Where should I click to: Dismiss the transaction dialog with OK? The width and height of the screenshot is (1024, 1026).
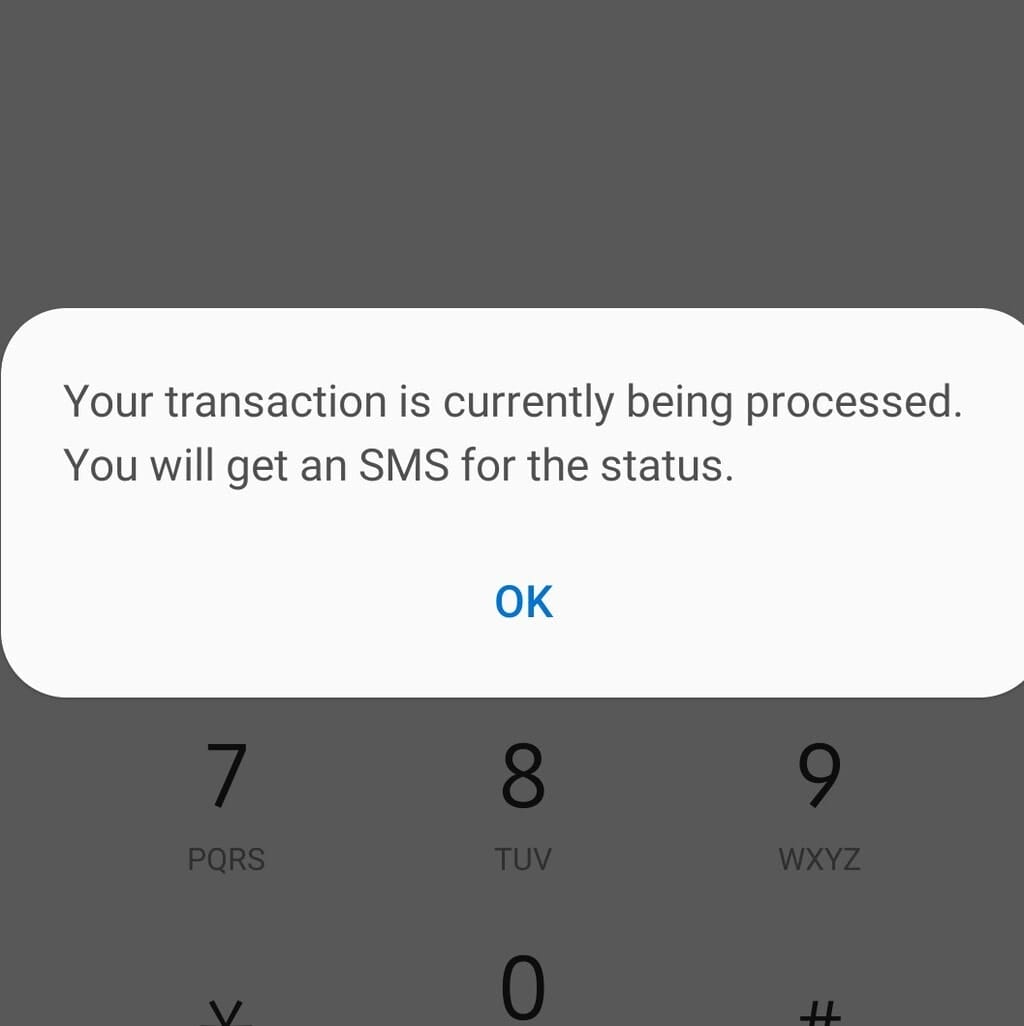[523, 602]
